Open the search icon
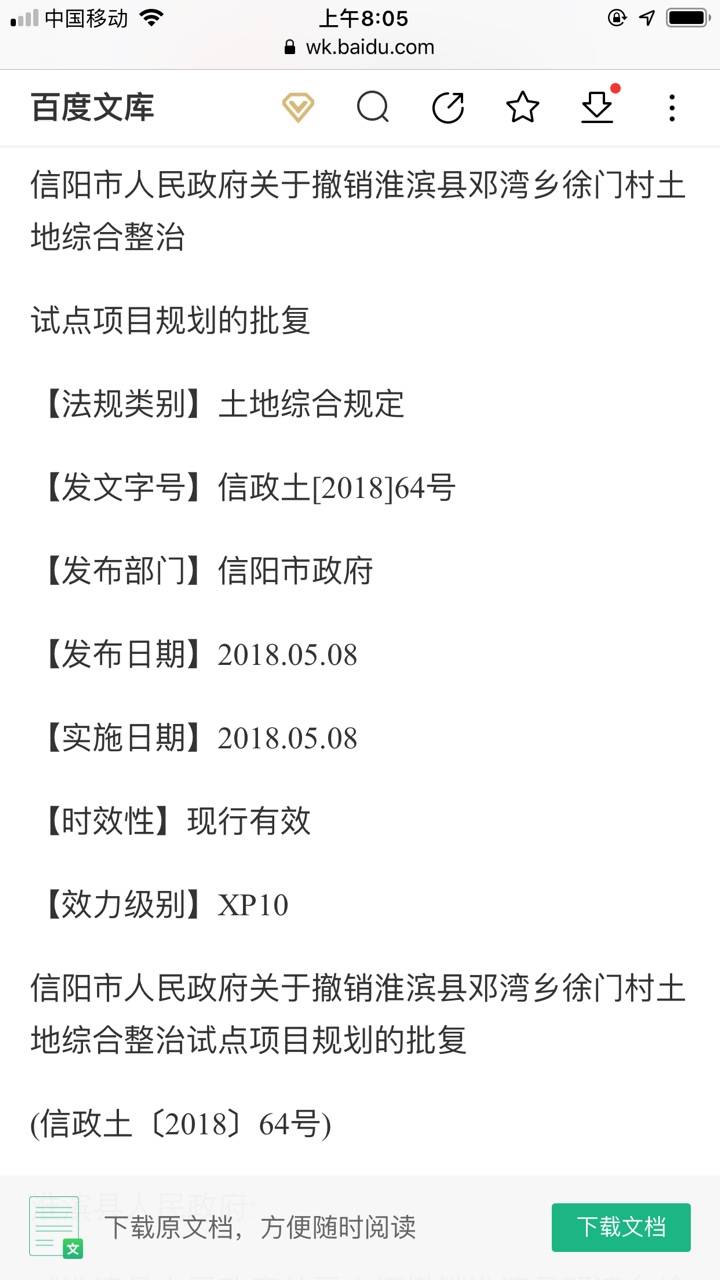The image size is (720, 1280). pos(373,107)
